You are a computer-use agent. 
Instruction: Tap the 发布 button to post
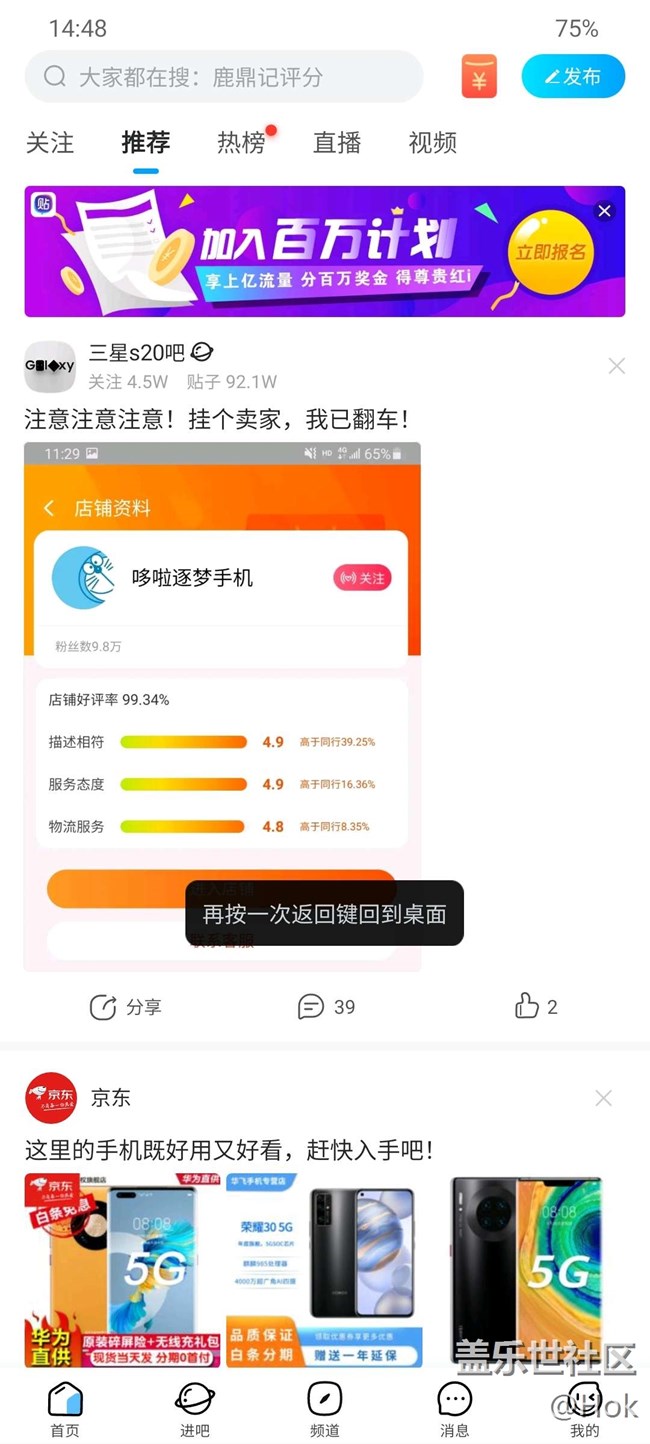point(573,77)
